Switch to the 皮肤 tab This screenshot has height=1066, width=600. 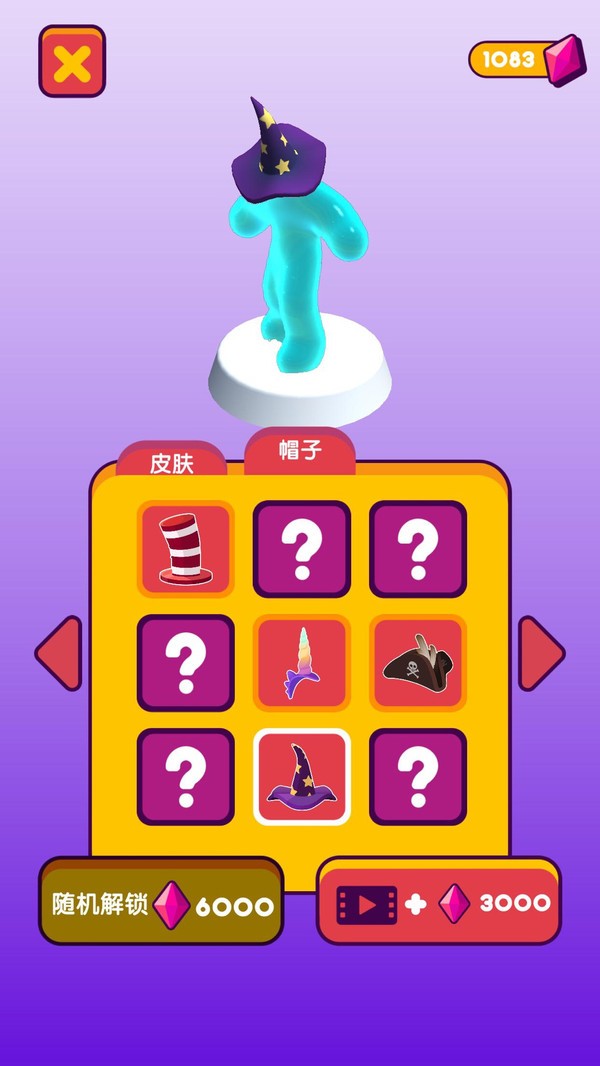pos(172,461)
